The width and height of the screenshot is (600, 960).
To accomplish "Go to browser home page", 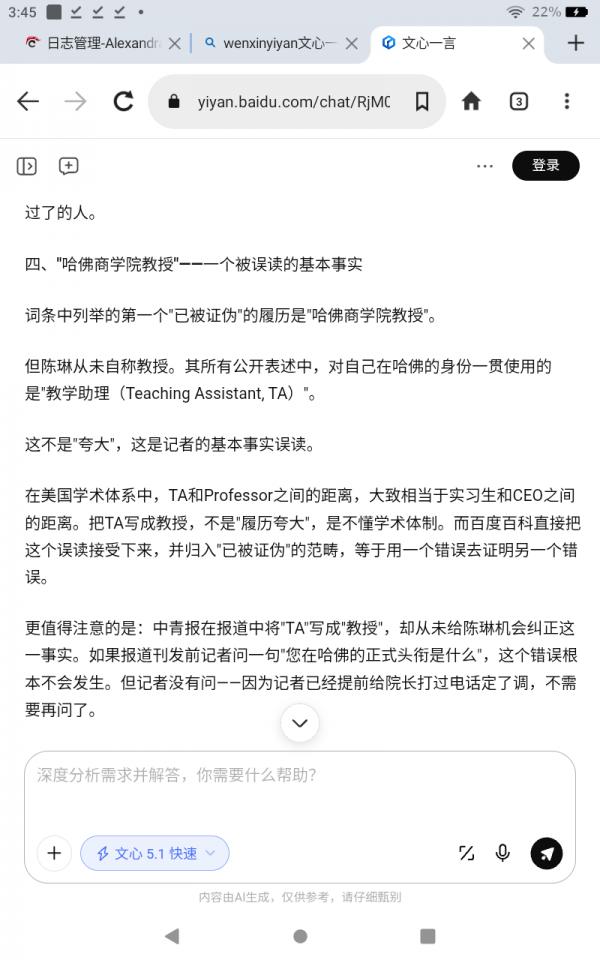I will (x=471, y=101).
